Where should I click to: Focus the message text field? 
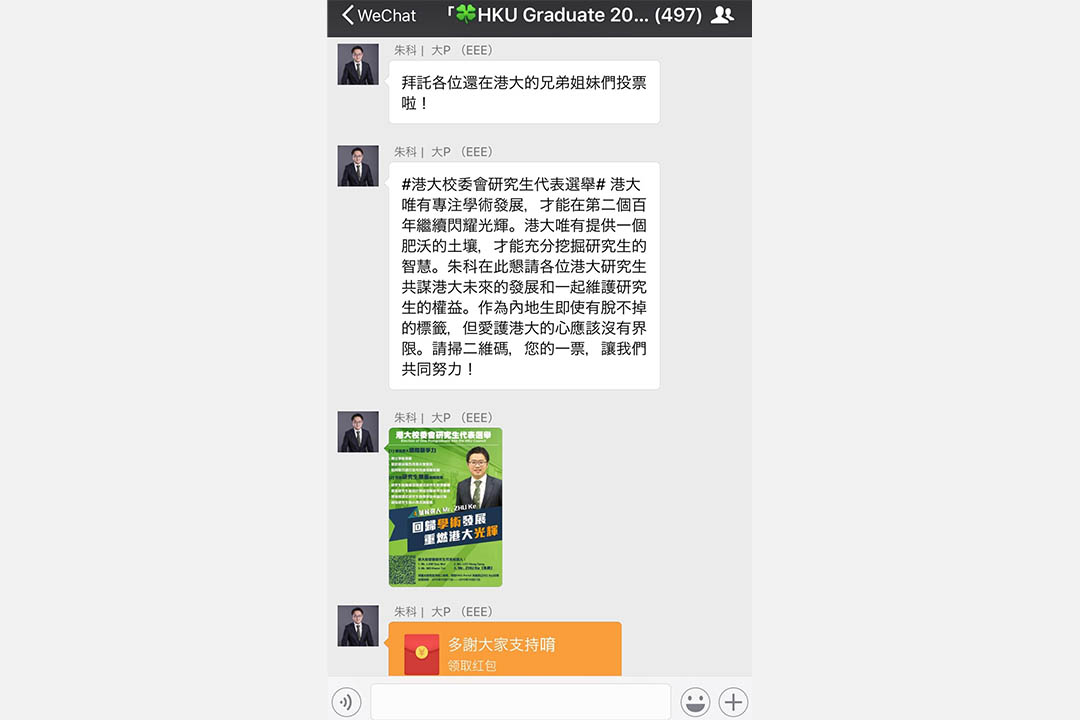pyautogui.click(x=520, y=702)
